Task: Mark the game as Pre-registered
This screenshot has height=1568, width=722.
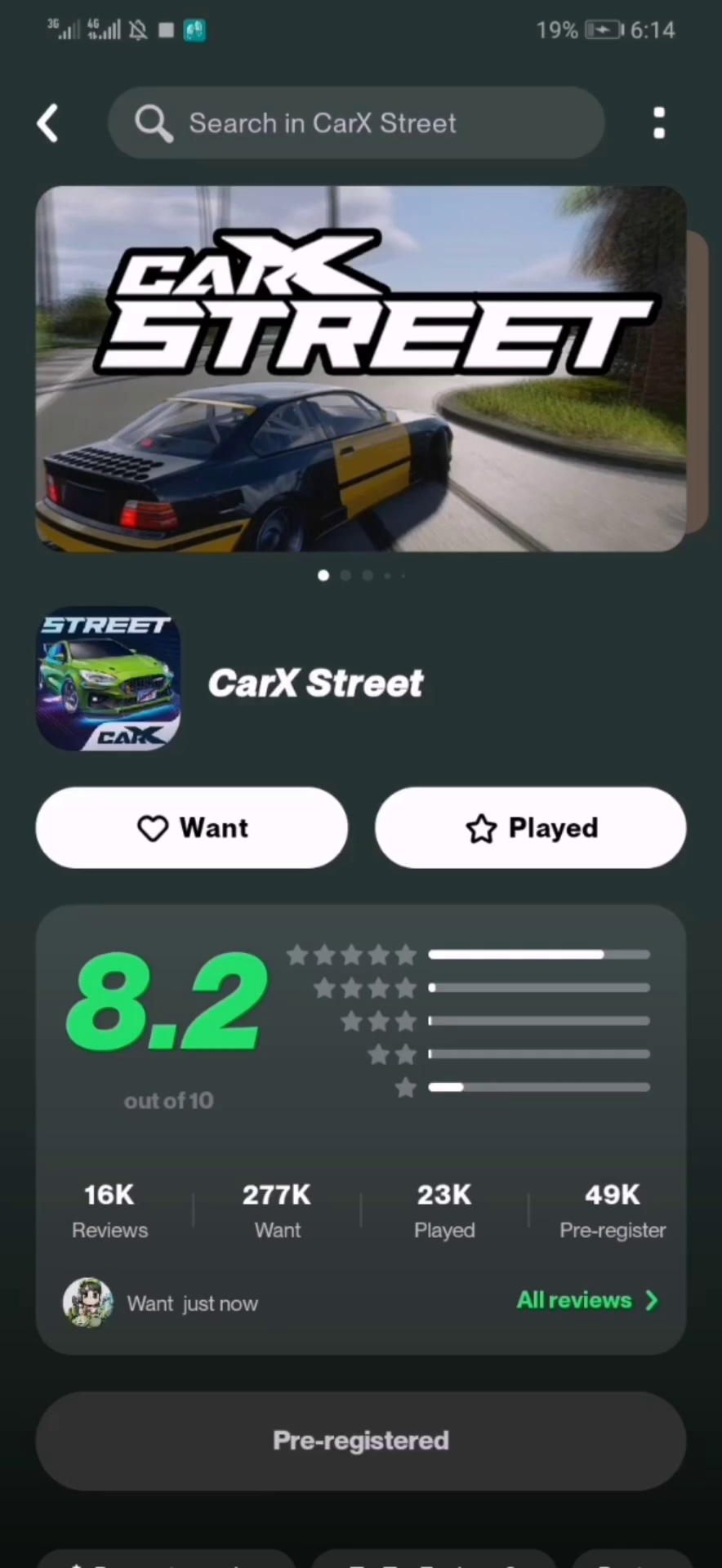Action: point(361,1440)
